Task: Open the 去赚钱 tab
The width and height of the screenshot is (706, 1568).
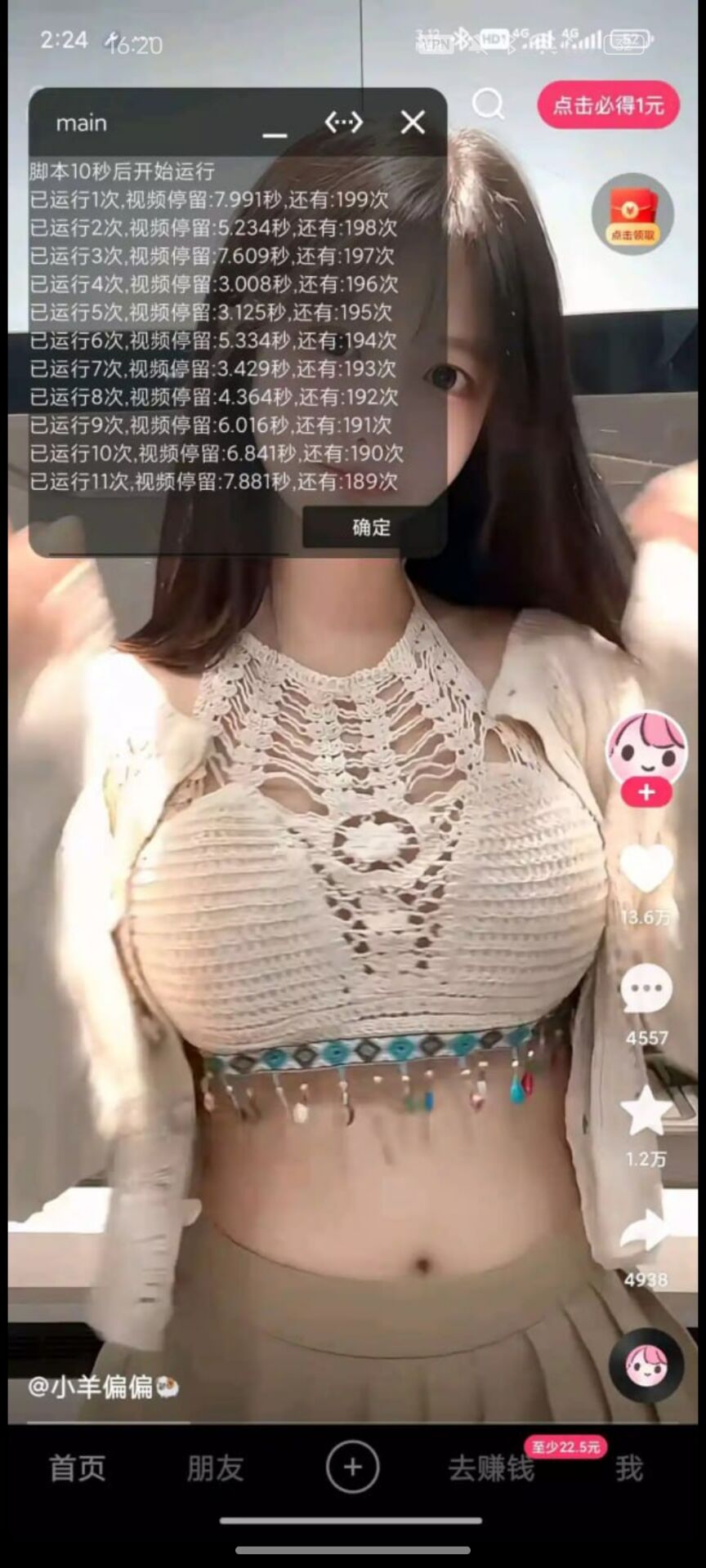Action: [x=491, y=1468]
